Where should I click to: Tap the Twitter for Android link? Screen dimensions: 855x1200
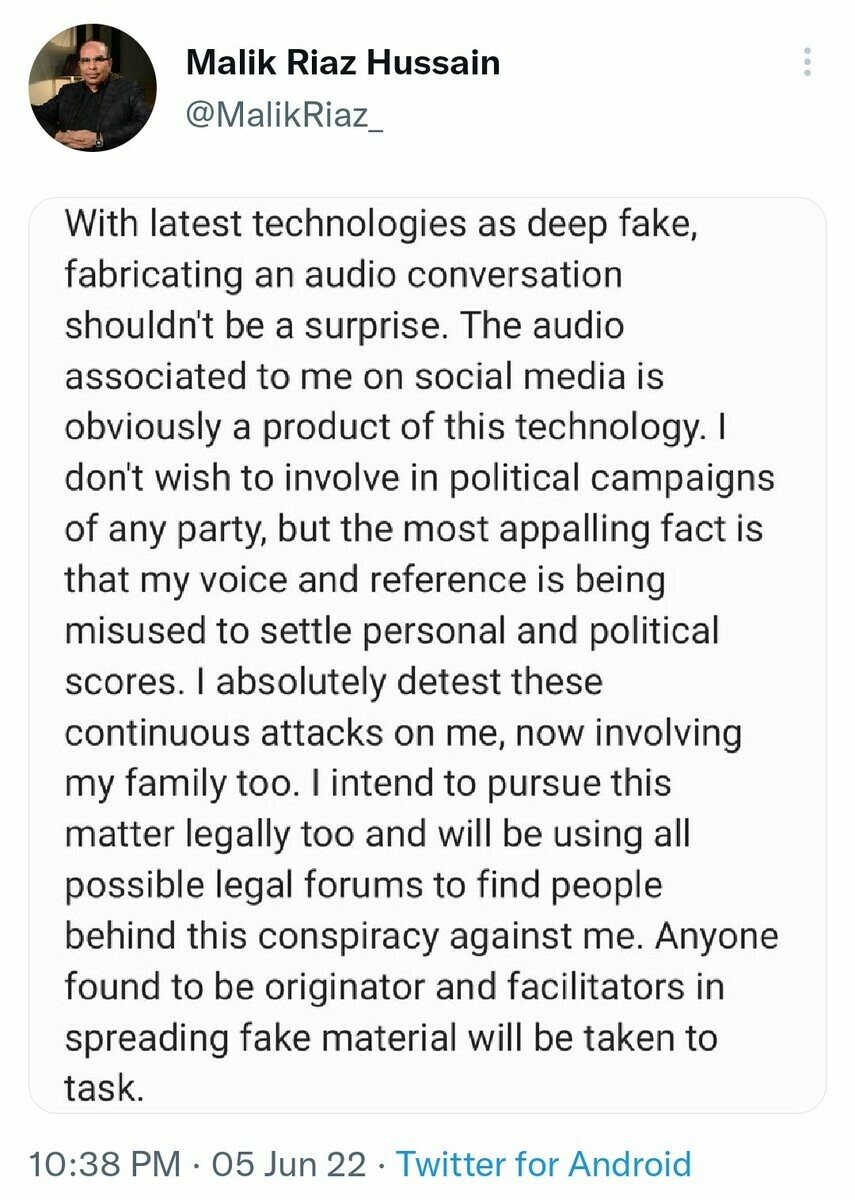pyautogui.click(x=543, y=1164)
